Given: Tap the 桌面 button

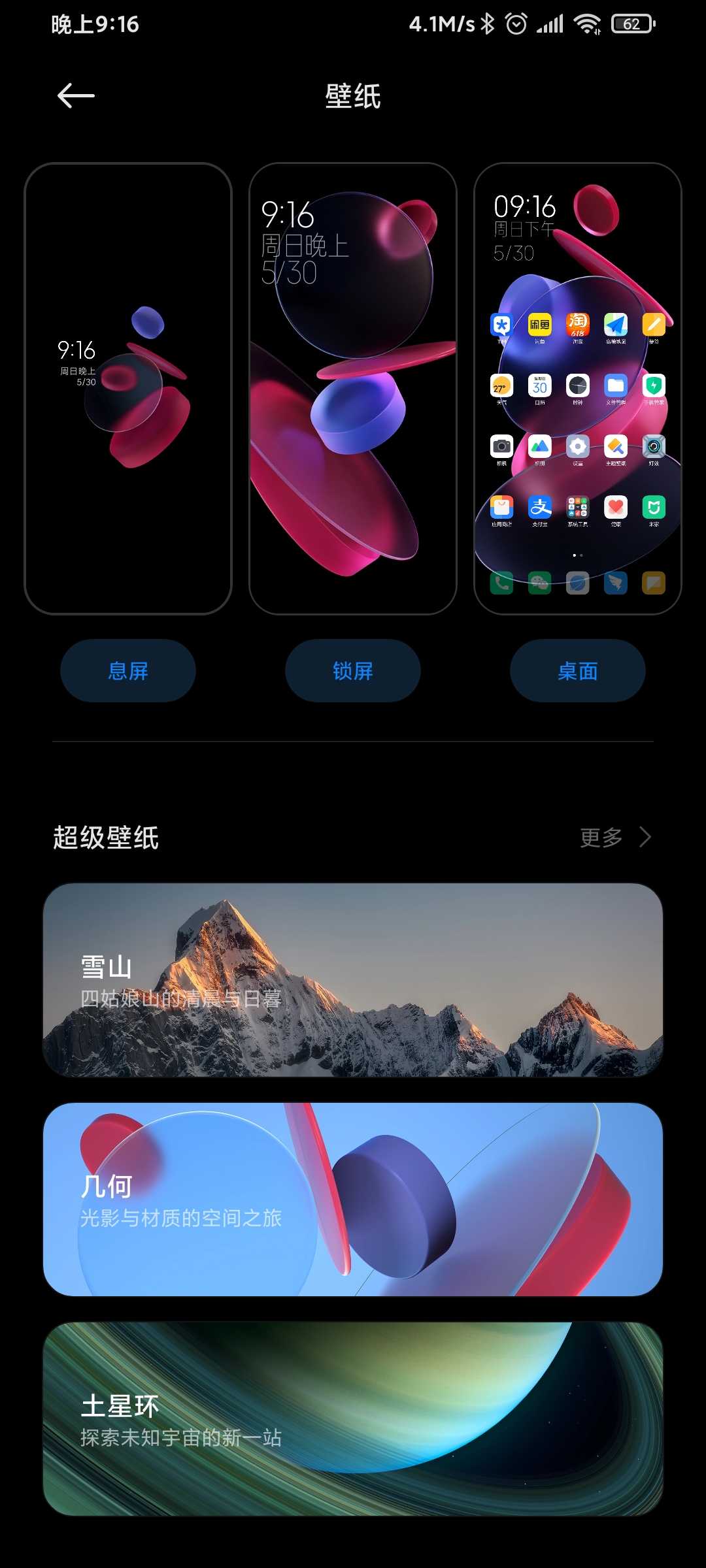Looking at the screenshot, I should click(x=578, y=671).
